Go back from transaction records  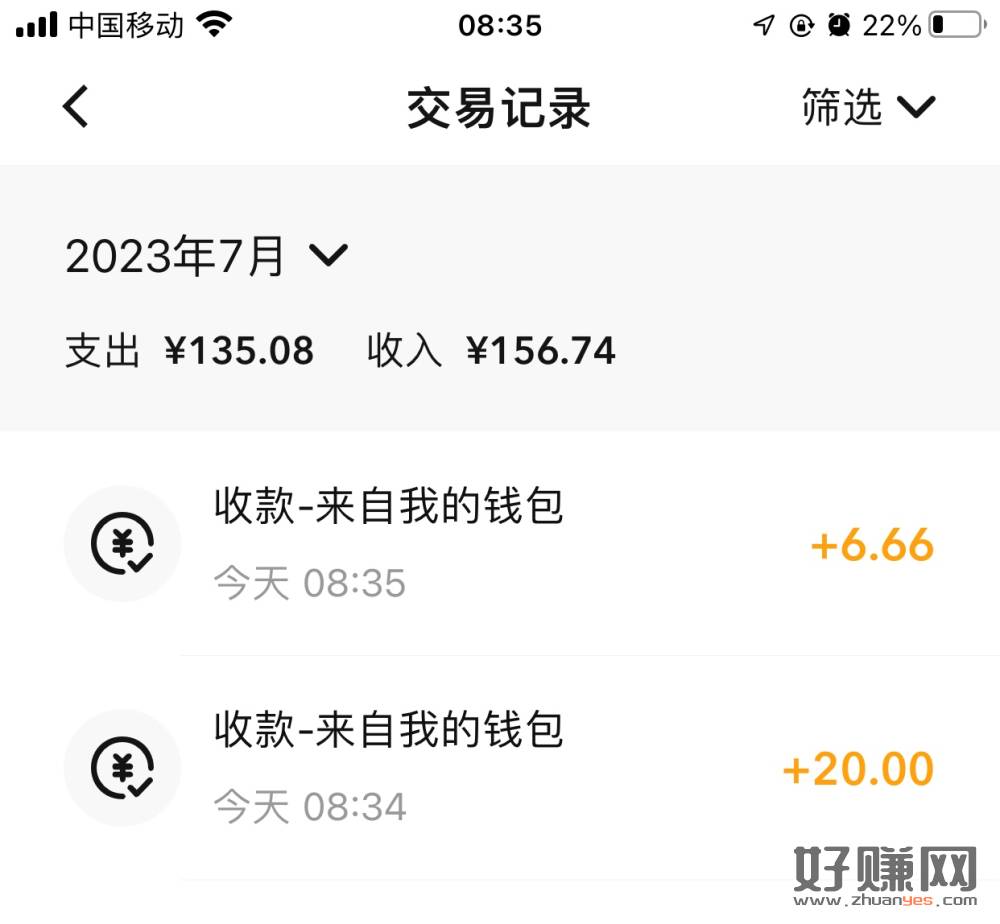click(76, 107)
